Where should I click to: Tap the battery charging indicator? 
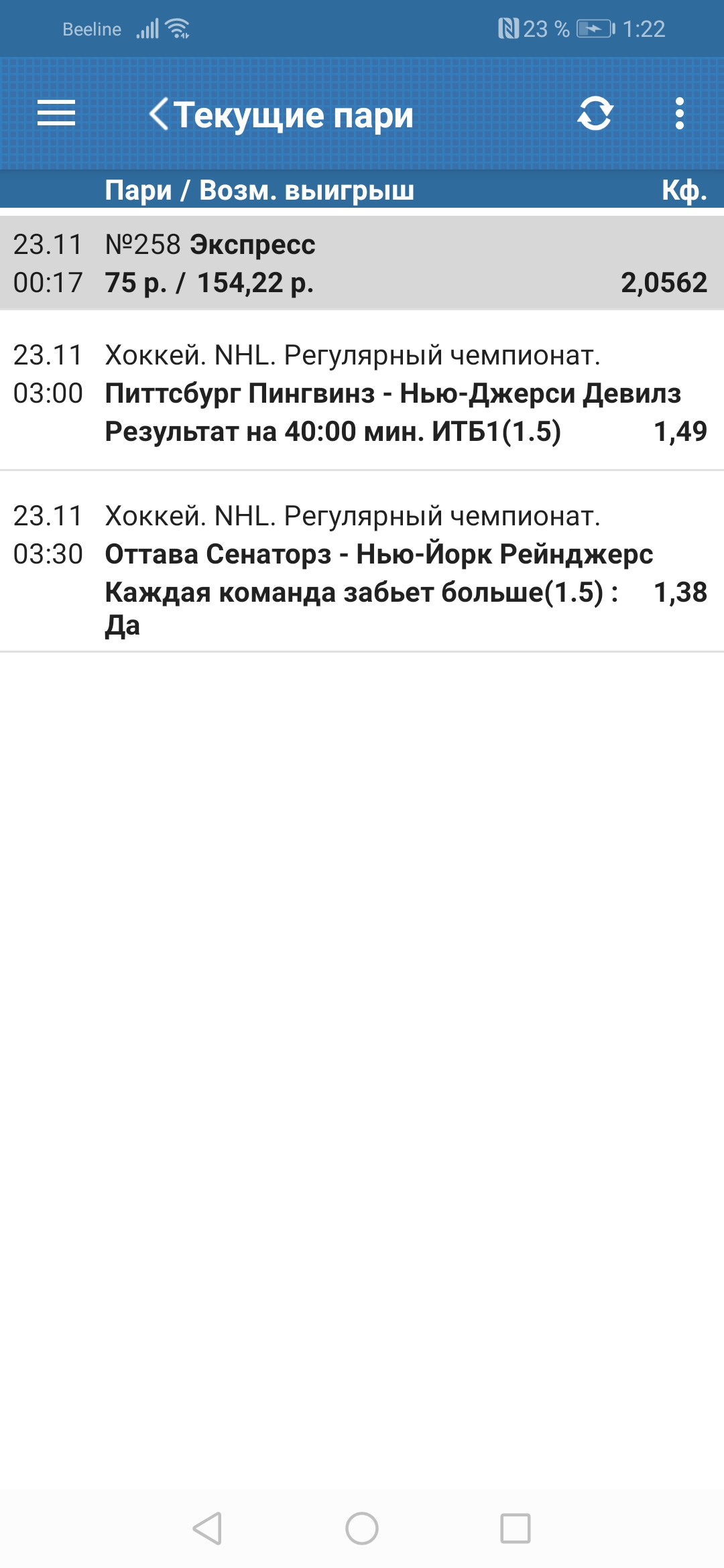click(595, 27)
